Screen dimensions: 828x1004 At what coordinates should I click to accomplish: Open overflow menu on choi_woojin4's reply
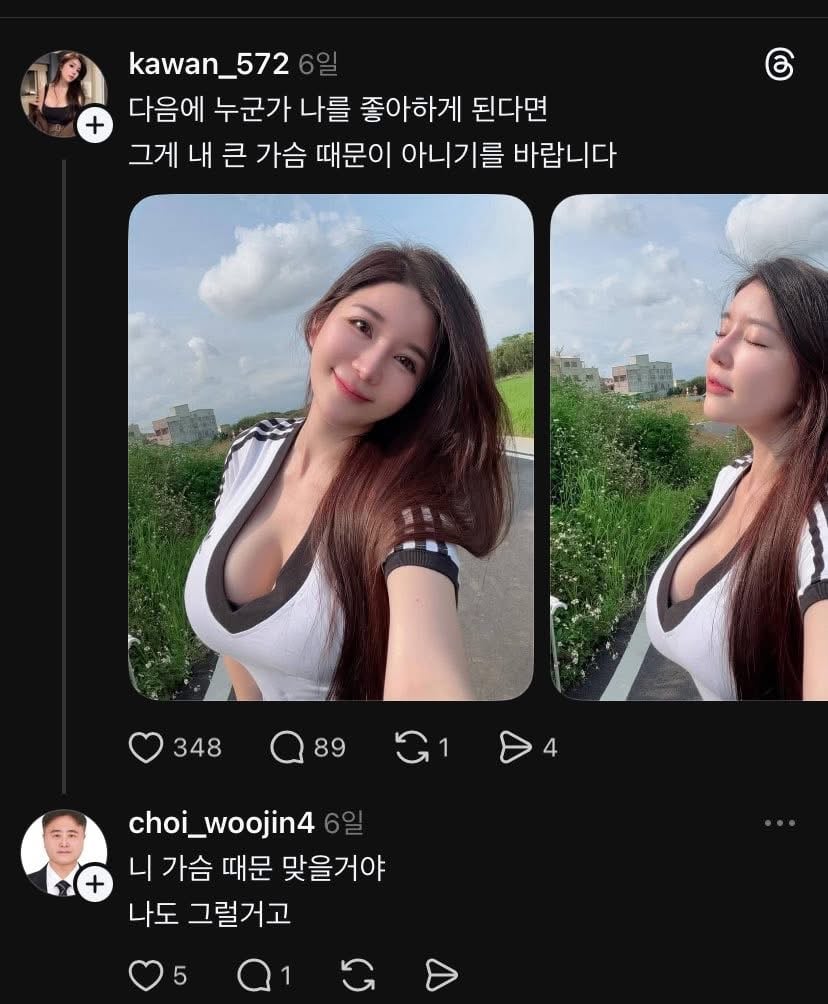[779, 823]
